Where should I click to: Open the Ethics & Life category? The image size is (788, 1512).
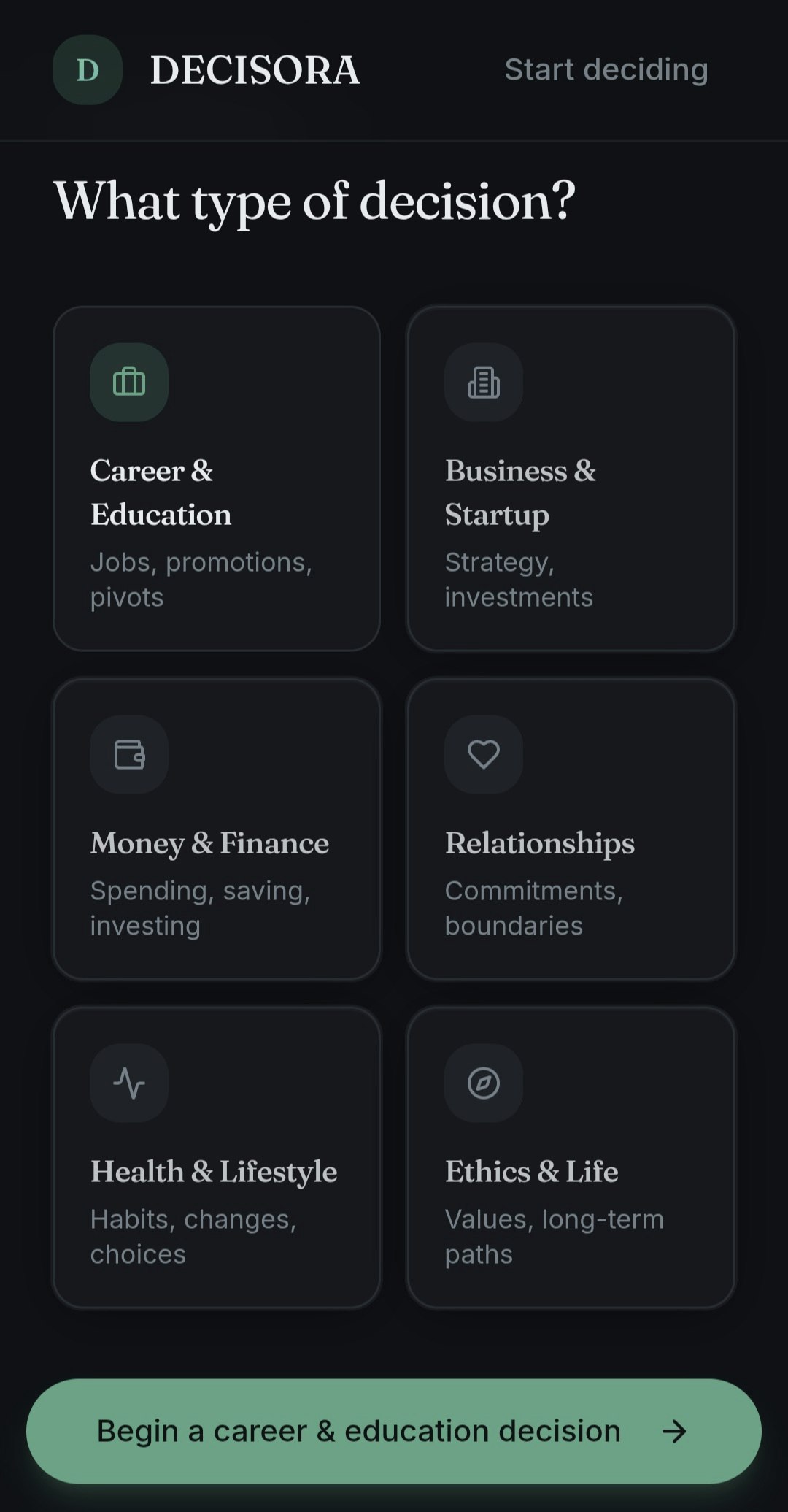(x=571, y=1157)
